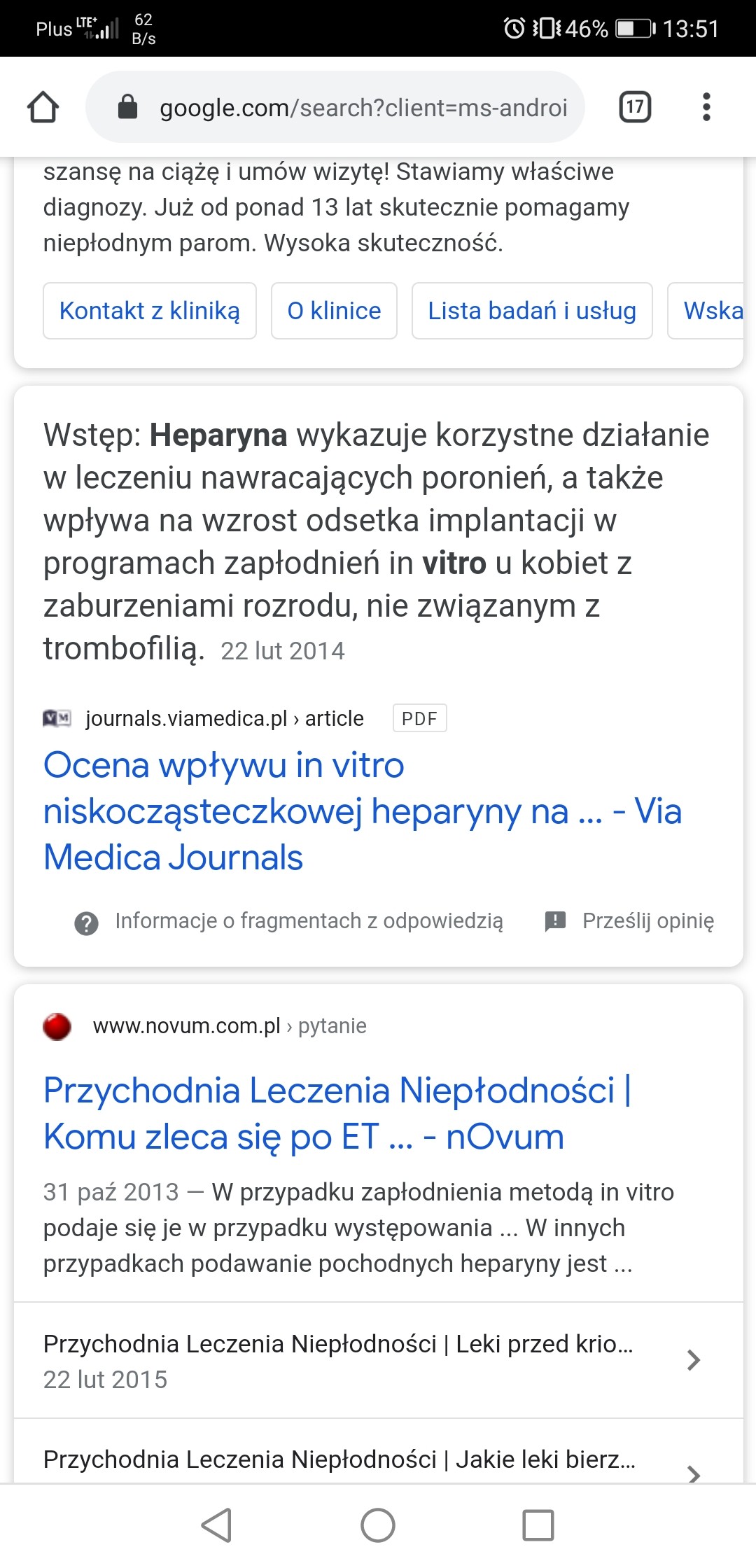Go to the browser home page
This screenshot has width=756, height=1568.
[43, 108]
